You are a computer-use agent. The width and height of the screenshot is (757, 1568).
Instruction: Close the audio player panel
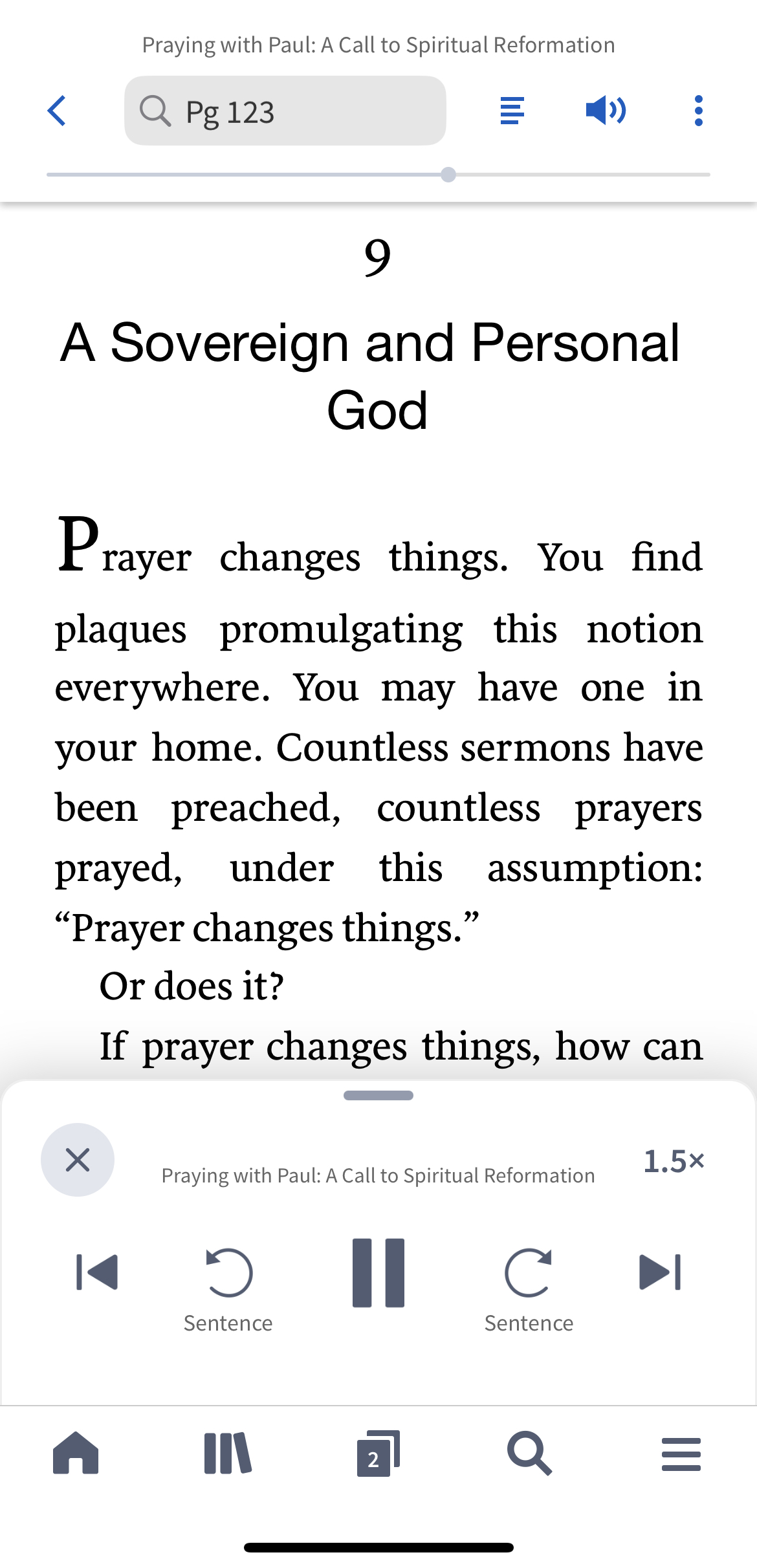pyautogui.click(x=78, y=1160)
